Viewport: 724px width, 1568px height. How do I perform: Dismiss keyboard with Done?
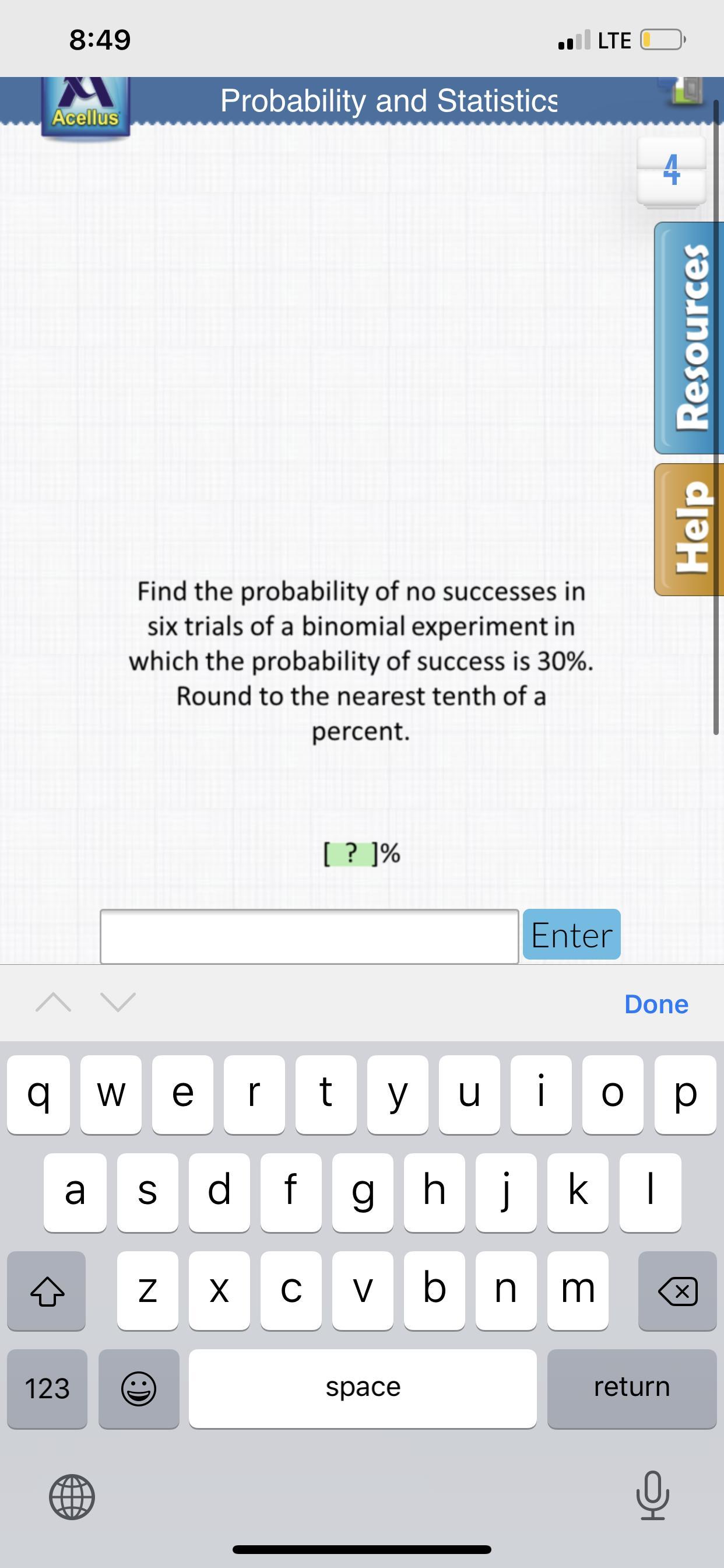pos(656,1005)
